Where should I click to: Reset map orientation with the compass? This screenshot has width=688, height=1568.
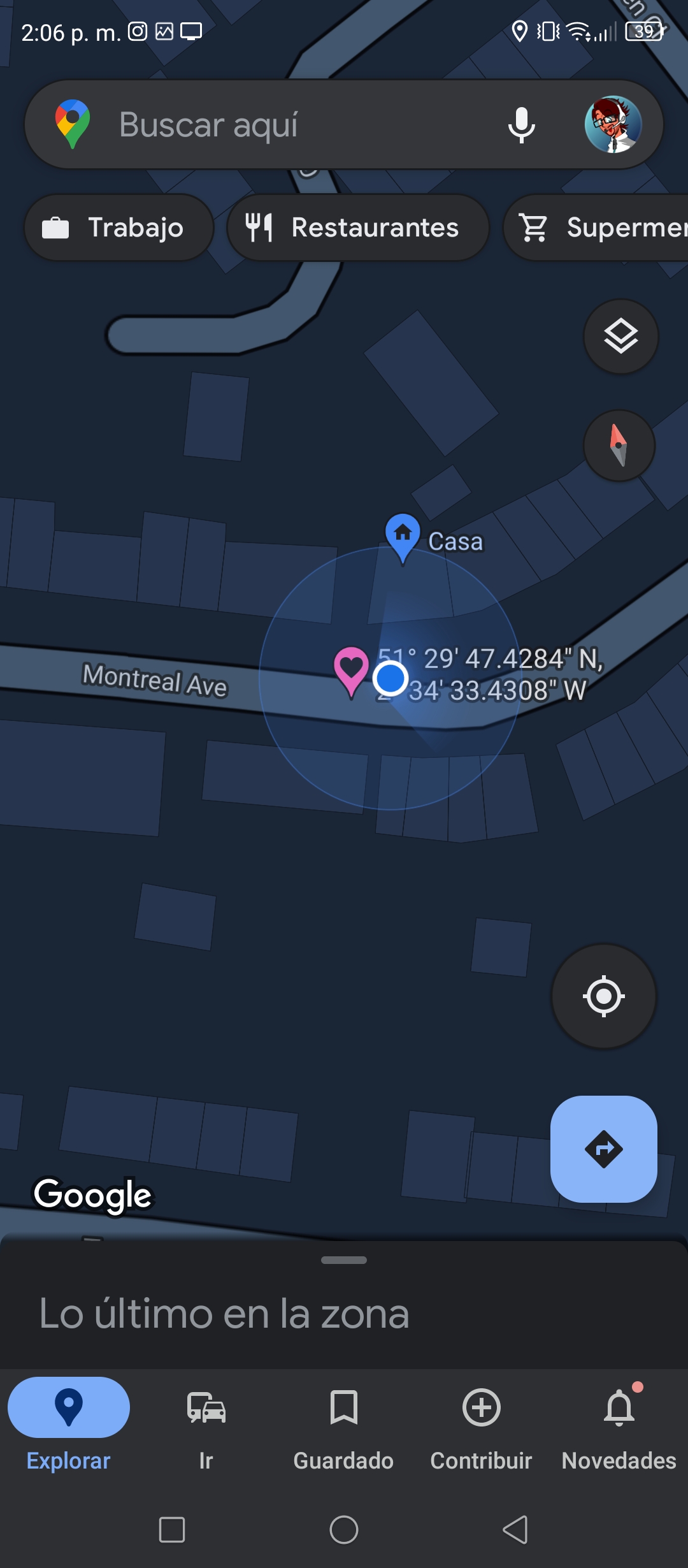[619, 445]
